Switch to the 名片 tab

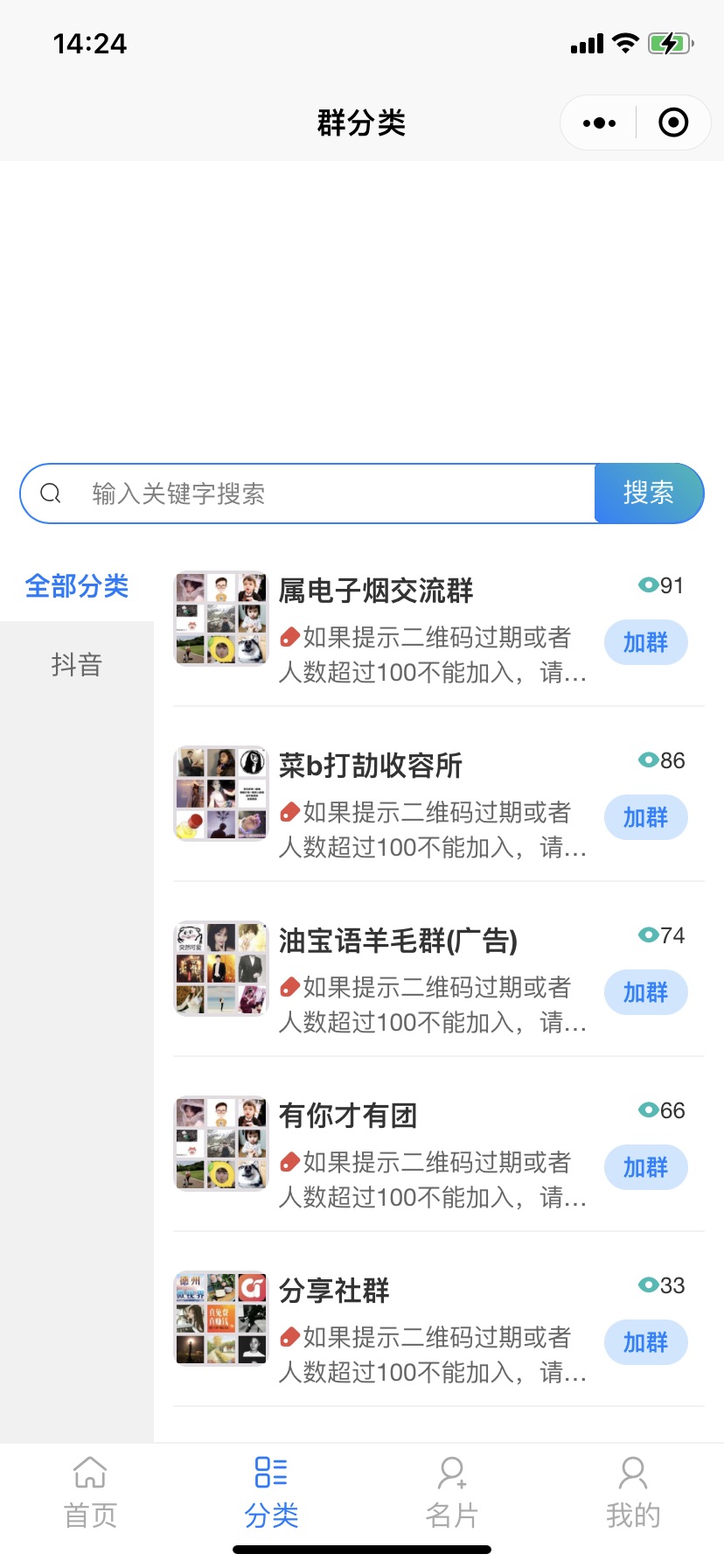pos(452,1492)
